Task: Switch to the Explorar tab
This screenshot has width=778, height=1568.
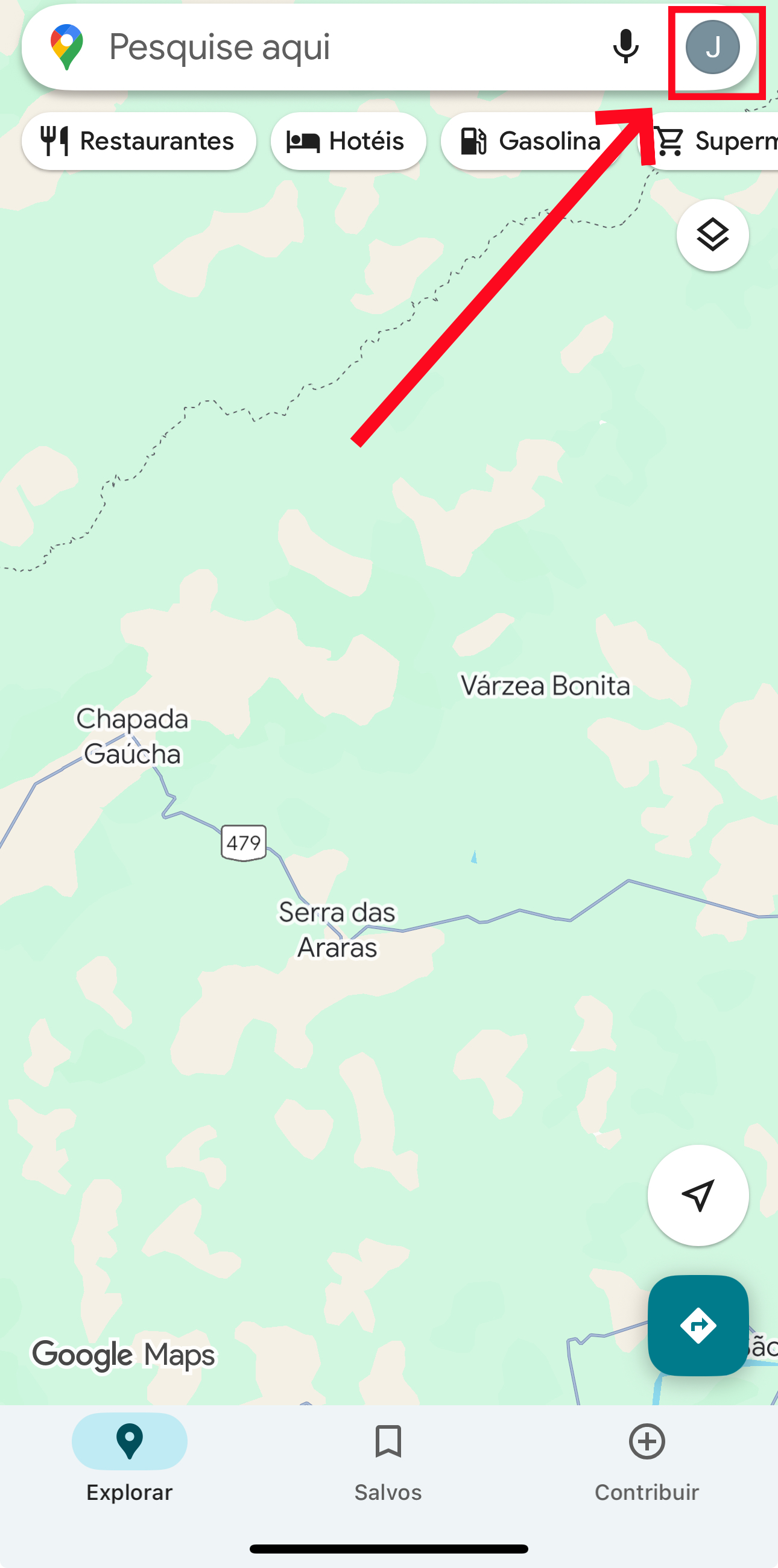Action: point(130,1457)
